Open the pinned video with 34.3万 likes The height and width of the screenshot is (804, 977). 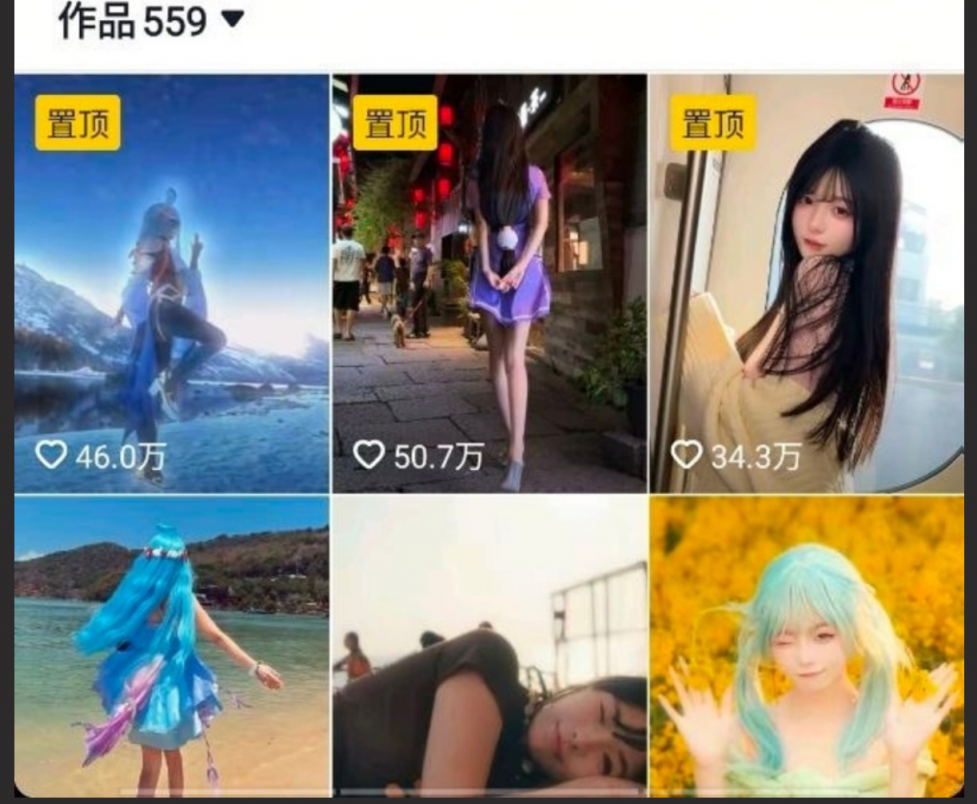pos(806,285)
